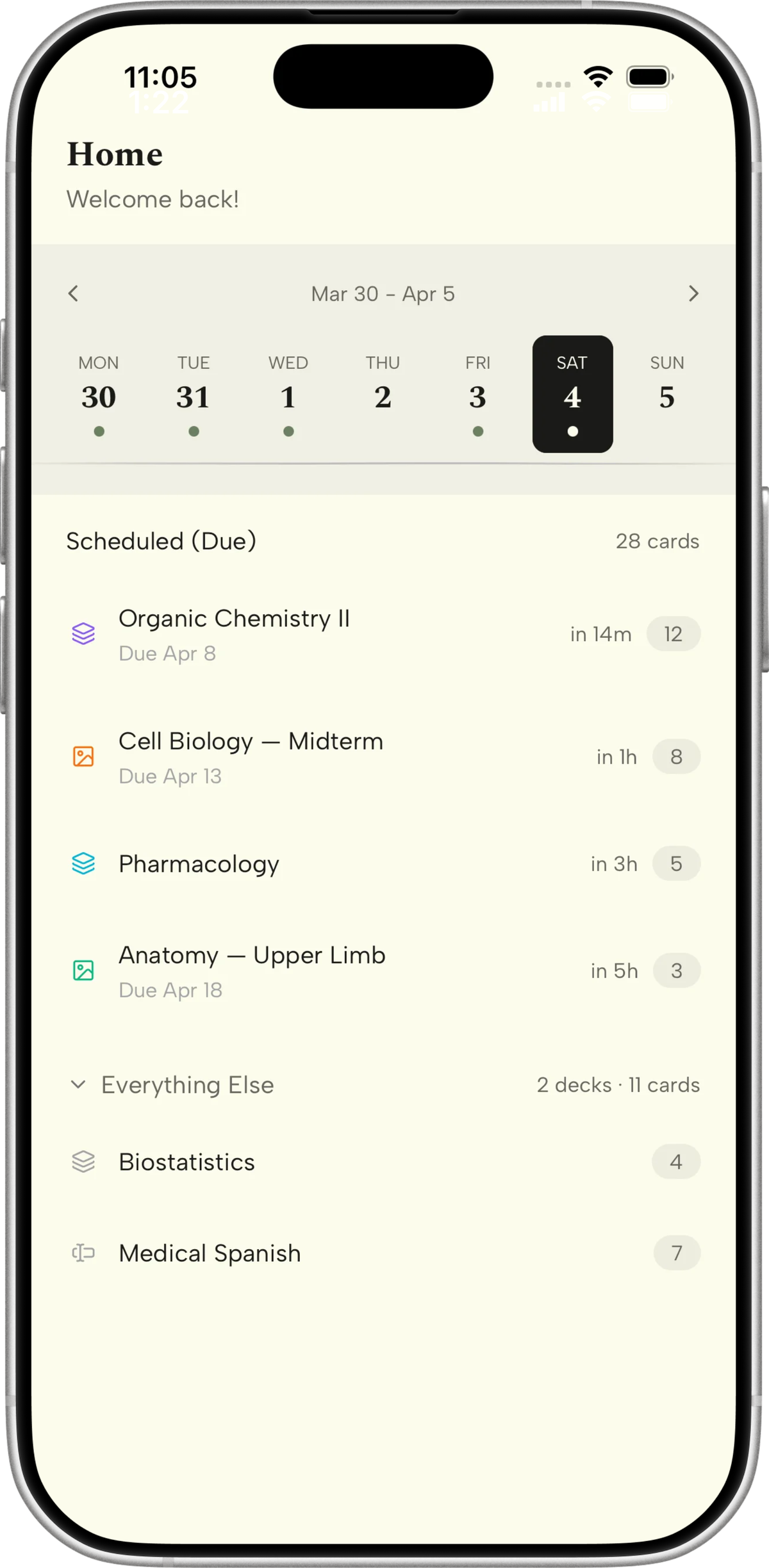Open the Biostatistics deck
Image resolution: width=769 pixels, height=1568 pixels.
[x=383, y=1162]
